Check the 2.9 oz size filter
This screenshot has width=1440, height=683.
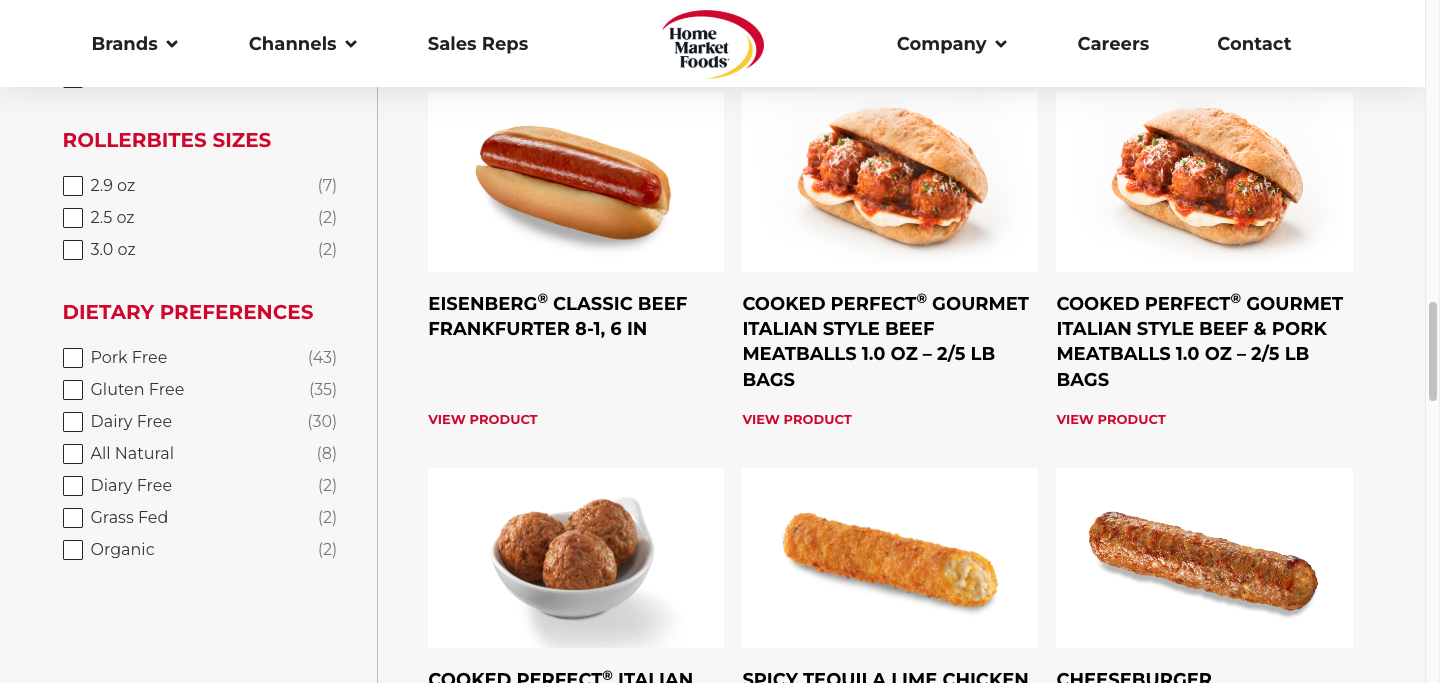coord(73,186)
